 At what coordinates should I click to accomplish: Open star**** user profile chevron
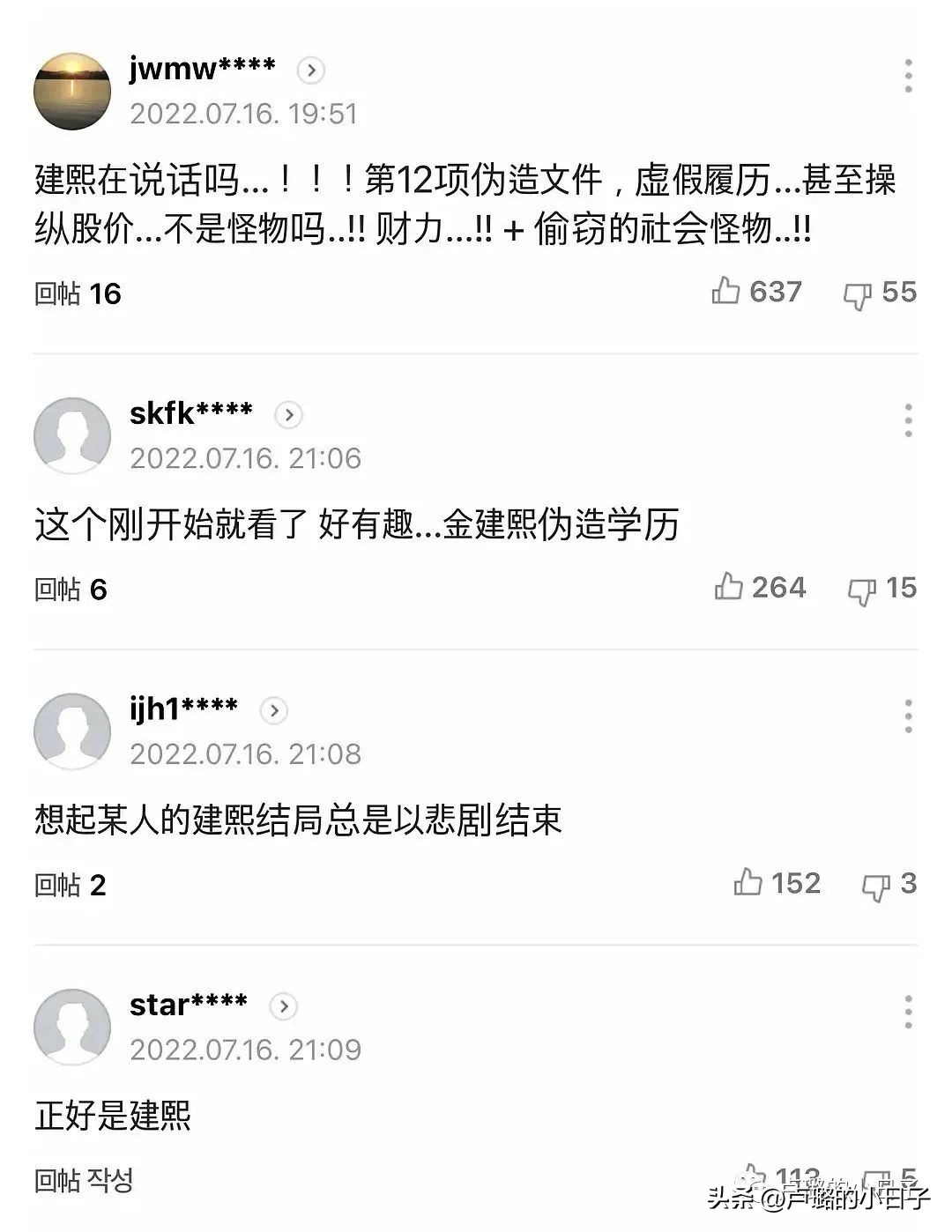(283, 1006)
